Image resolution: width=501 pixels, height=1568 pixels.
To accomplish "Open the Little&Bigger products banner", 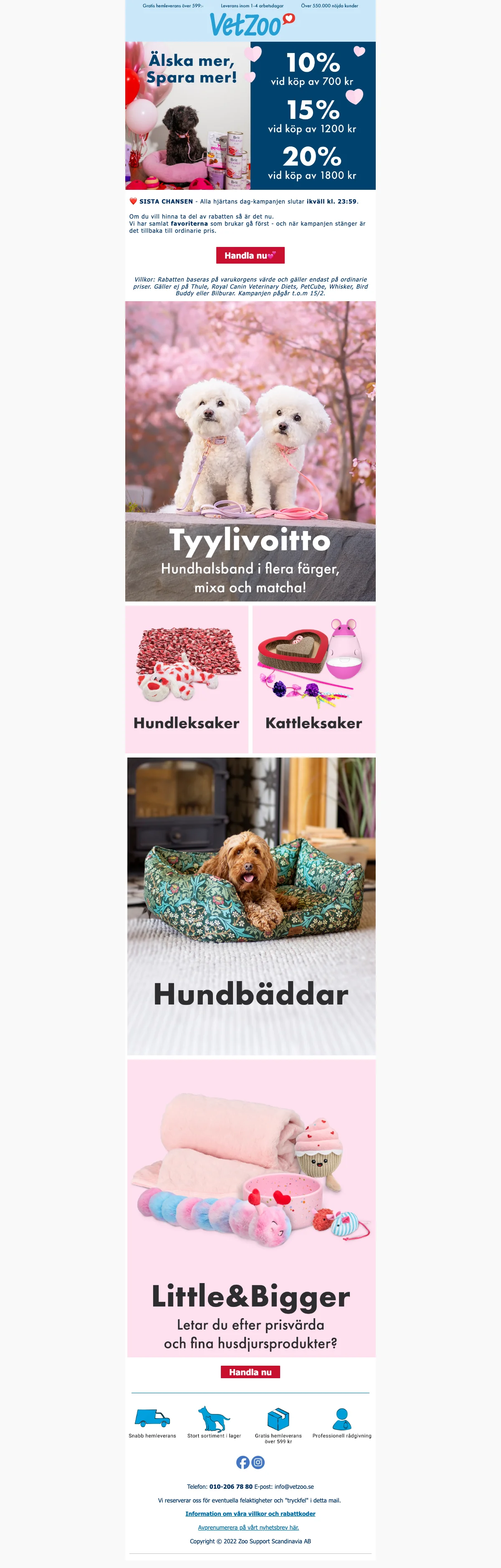I will click(x=251, y=1208).
